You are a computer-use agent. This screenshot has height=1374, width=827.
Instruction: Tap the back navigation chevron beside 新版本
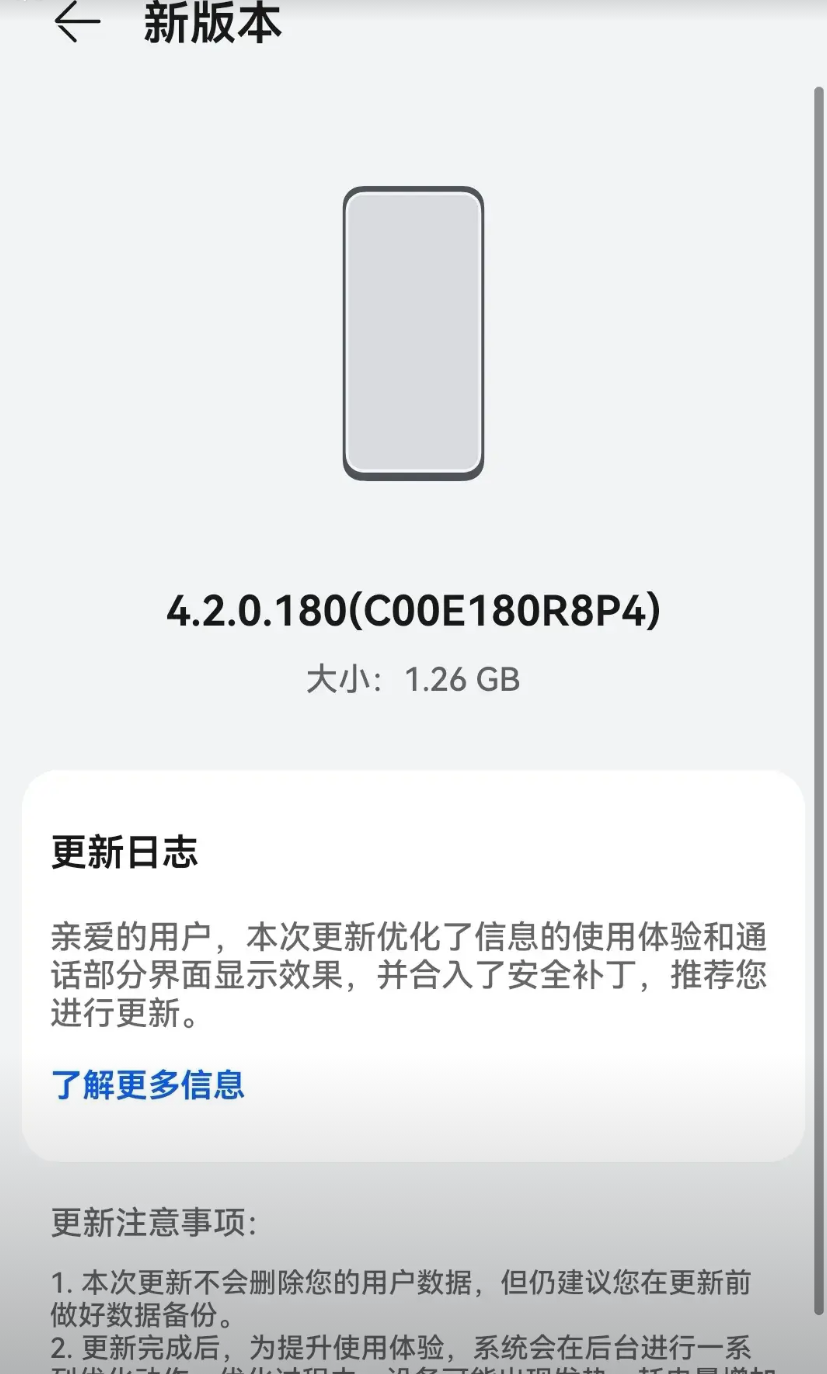click(x=75, y=22)
